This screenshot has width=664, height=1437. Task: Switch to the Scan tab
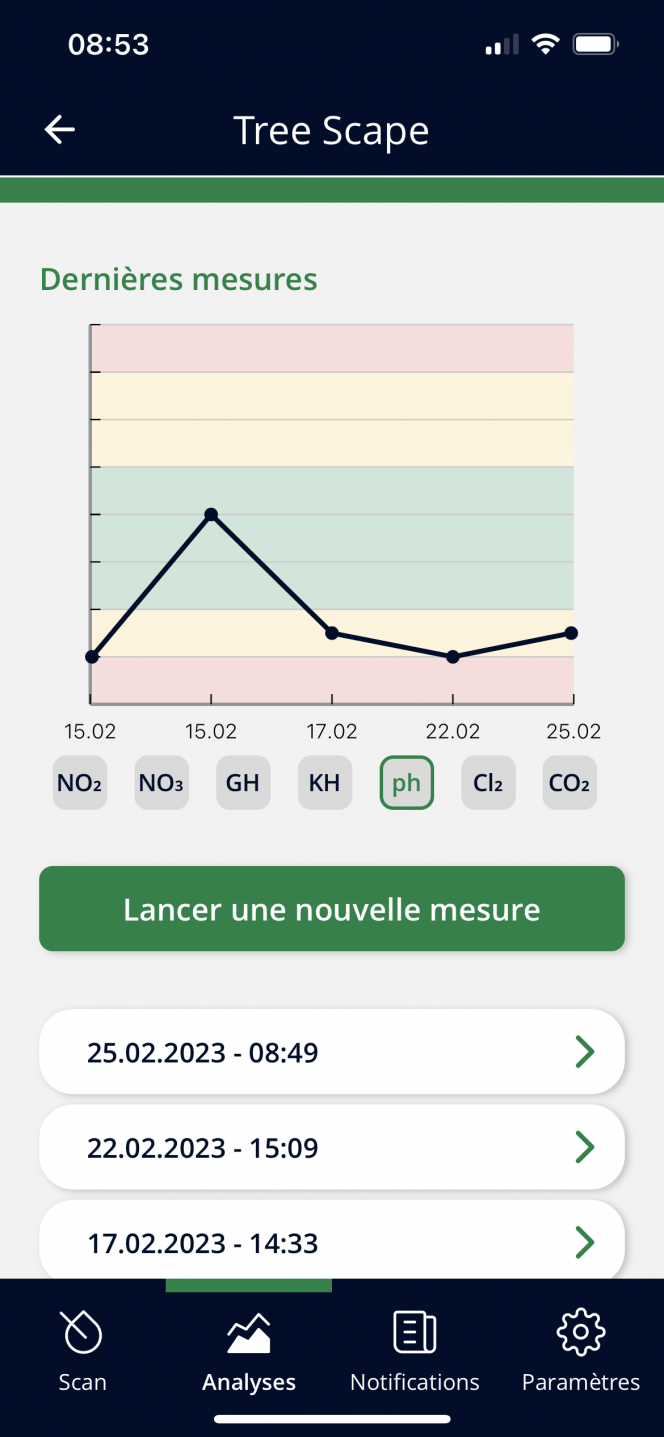(82, 1352)
